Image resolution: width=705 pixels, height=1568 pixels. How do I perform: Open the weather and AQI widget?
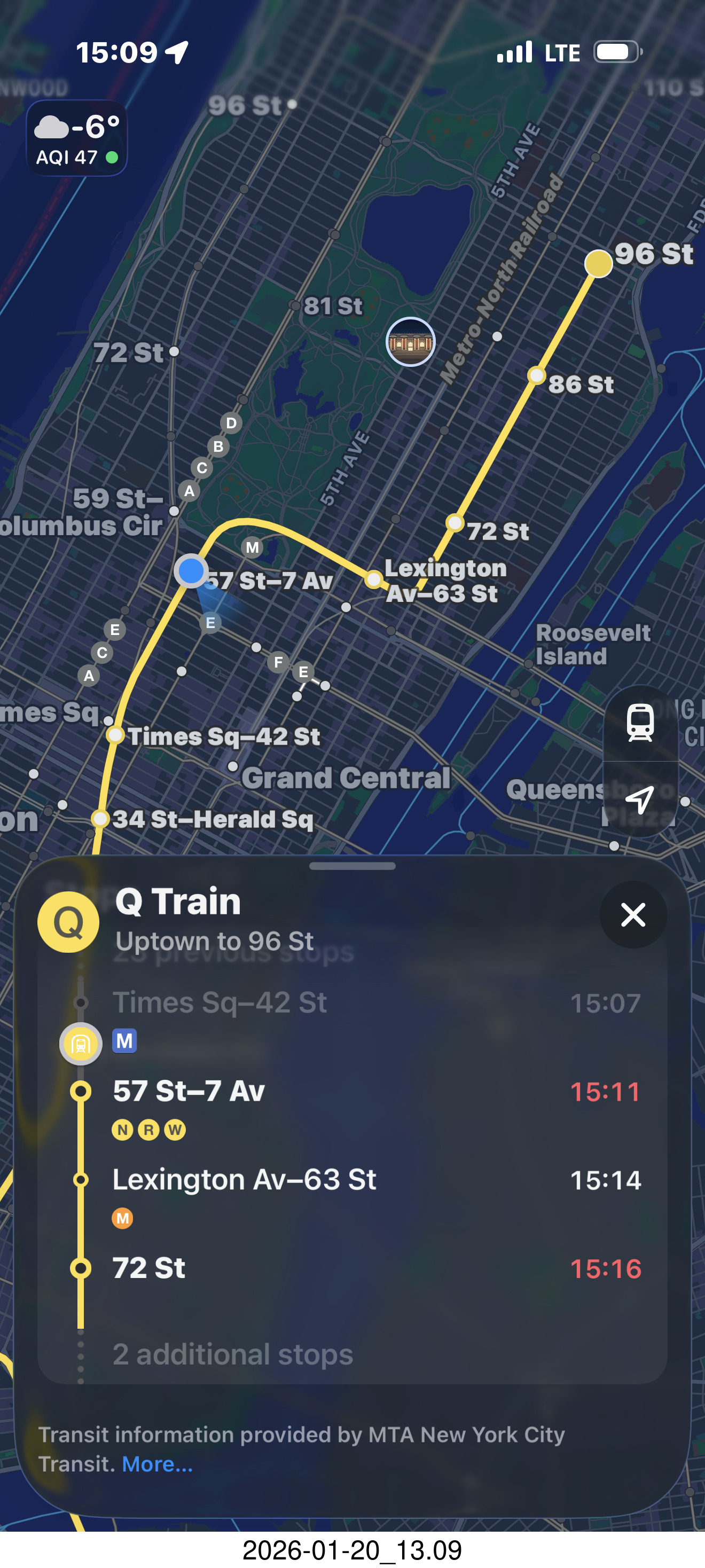click(77, 139)
